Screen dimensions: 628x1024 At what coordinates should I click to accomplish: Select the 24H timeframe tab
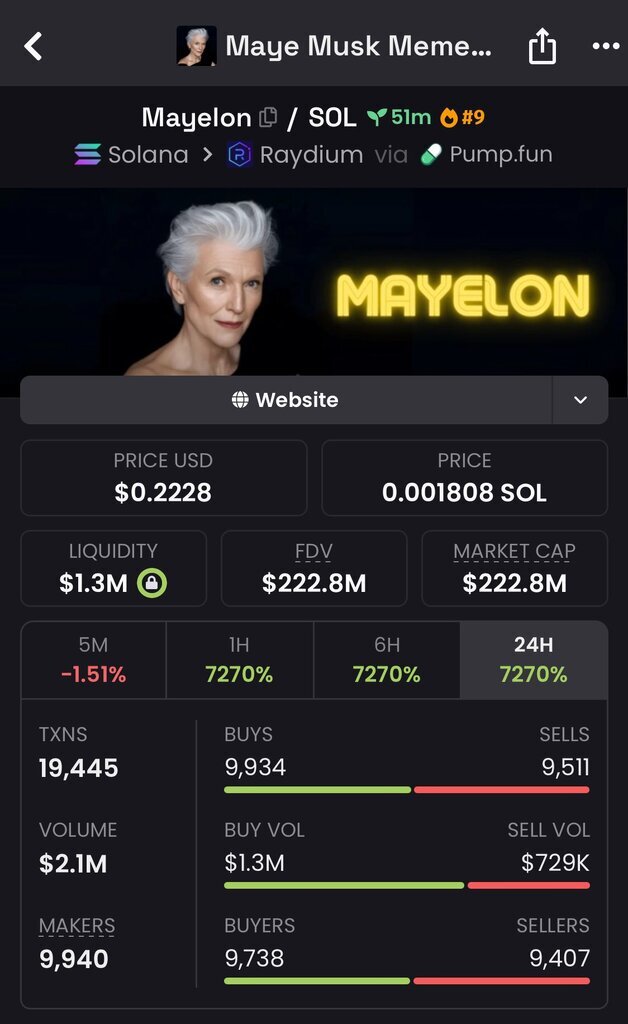533,660
